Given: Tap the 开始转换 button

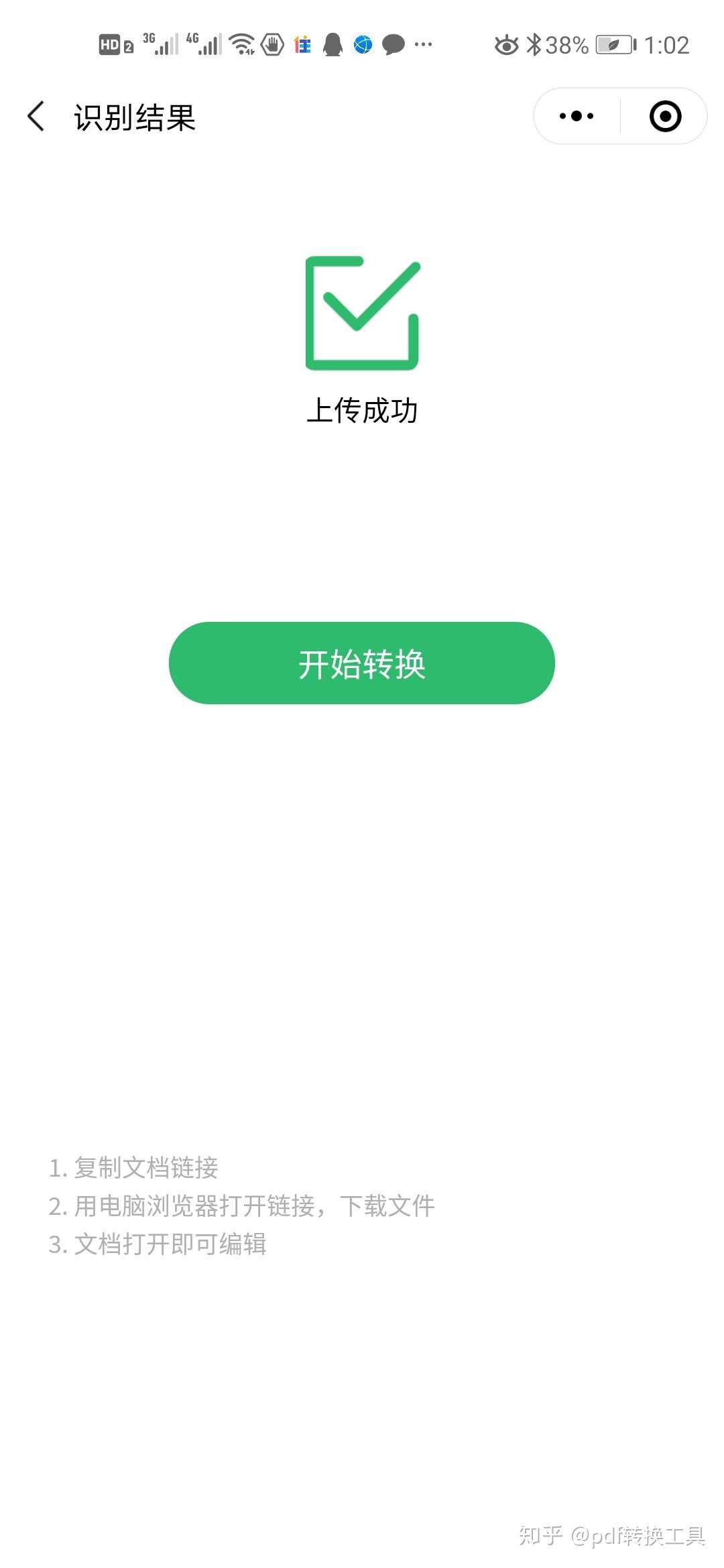Looking at the screenshot, I should tap(362, 663).
